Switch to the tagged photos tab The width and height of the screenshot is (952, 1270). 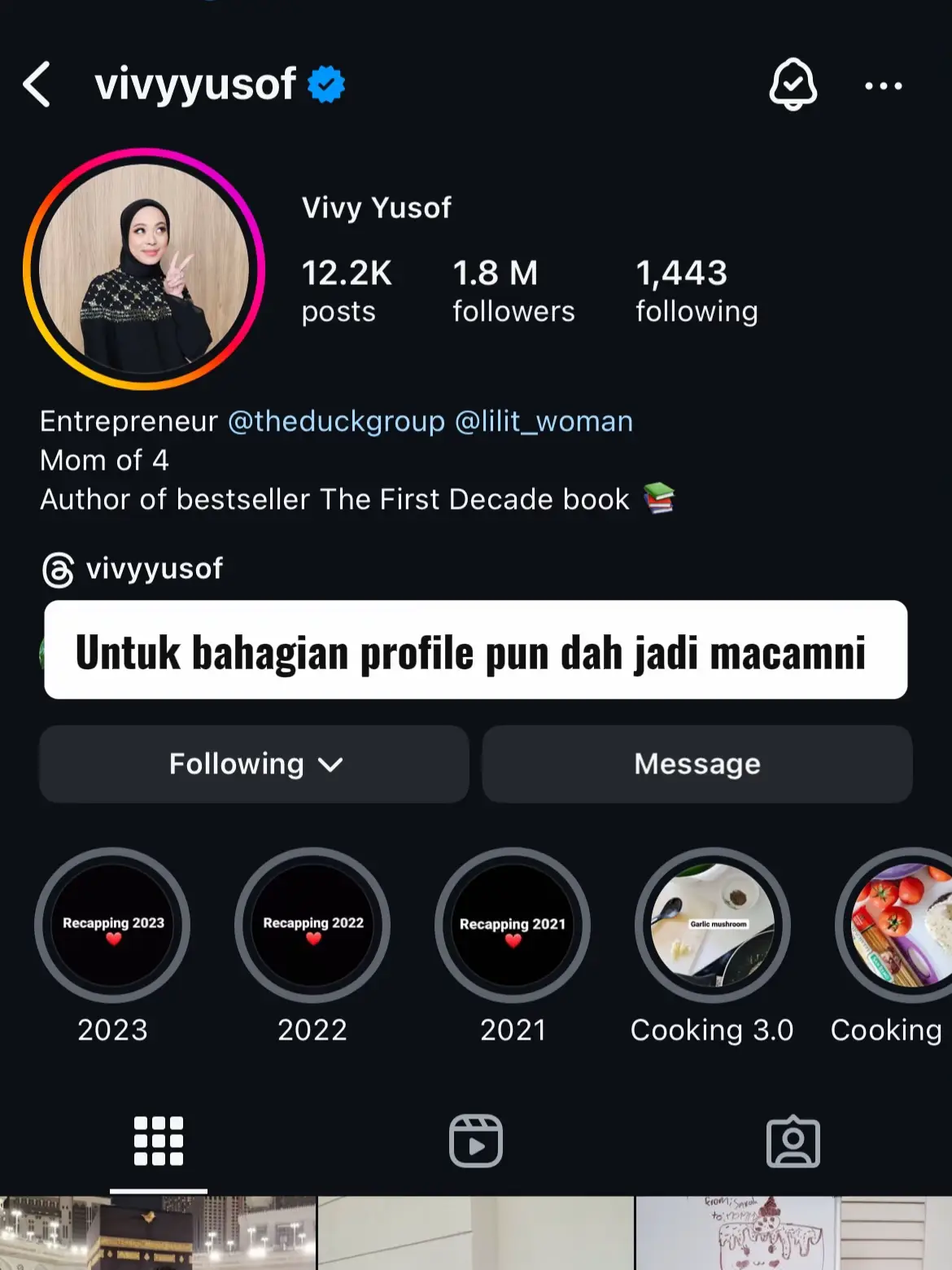[793, 1141]
